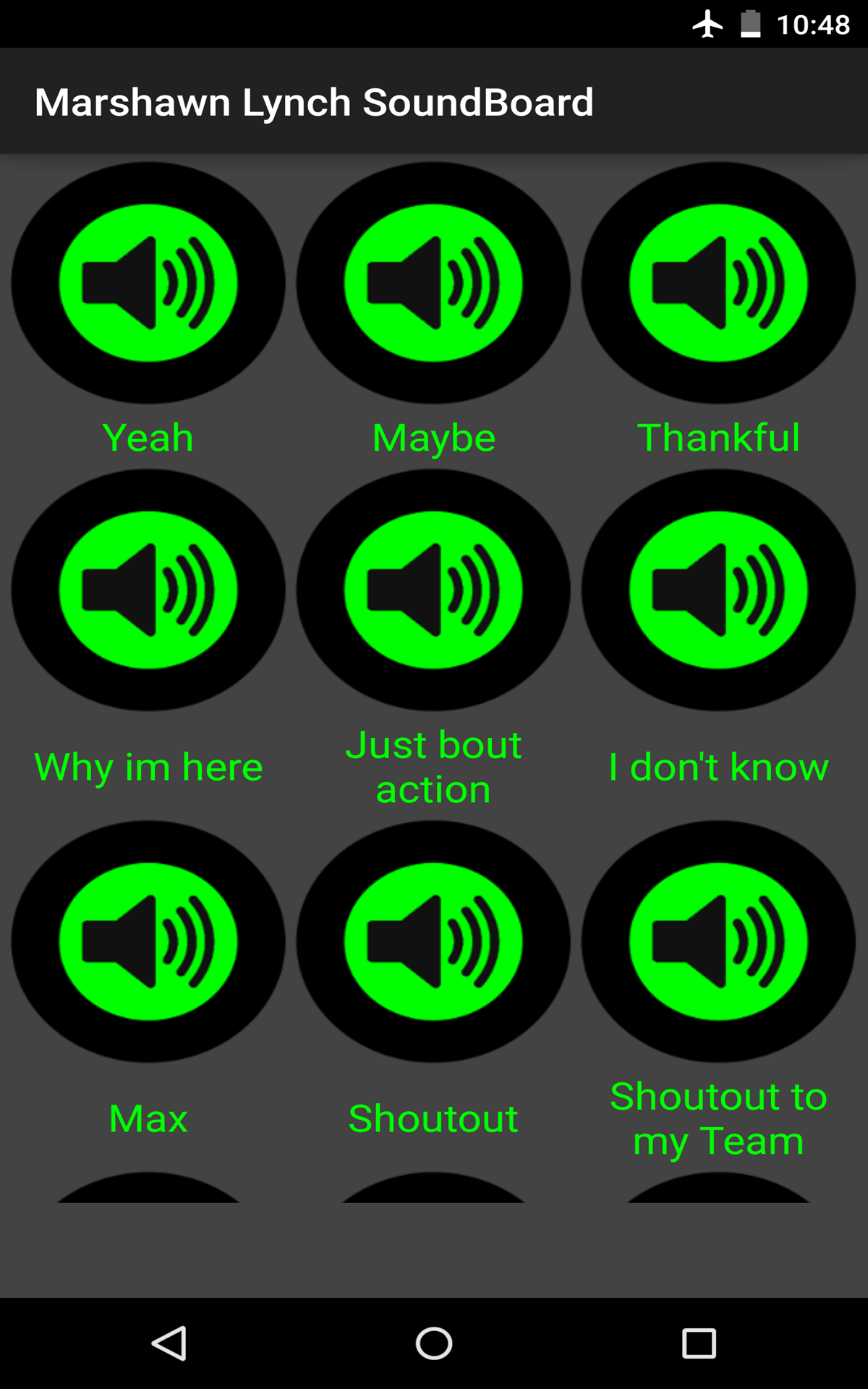868x1389 pixels.
Task: Play the "Shoutout to my Team" sound
Action: [718, 940]
